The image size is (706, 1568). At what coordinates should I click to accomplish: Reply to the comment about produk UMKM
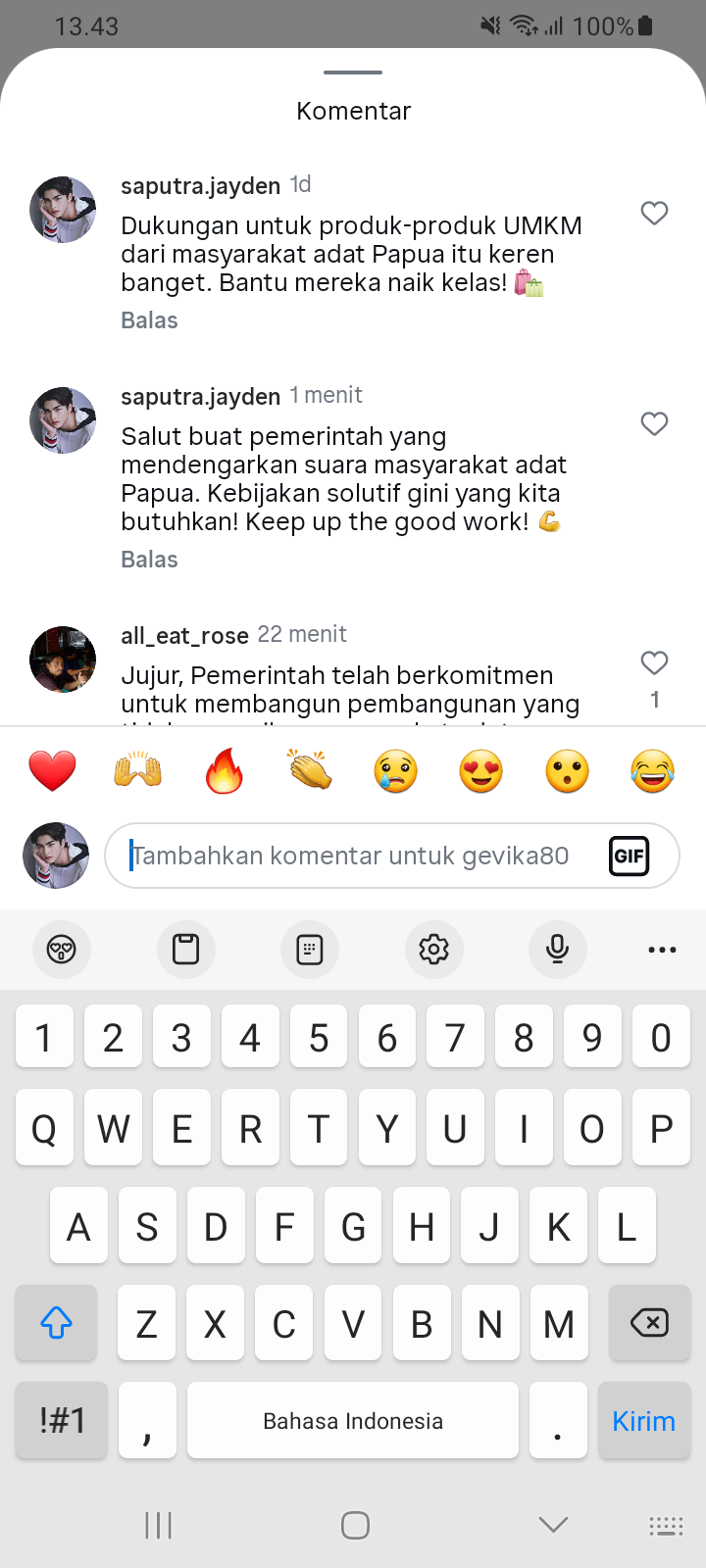pos(149,320)
